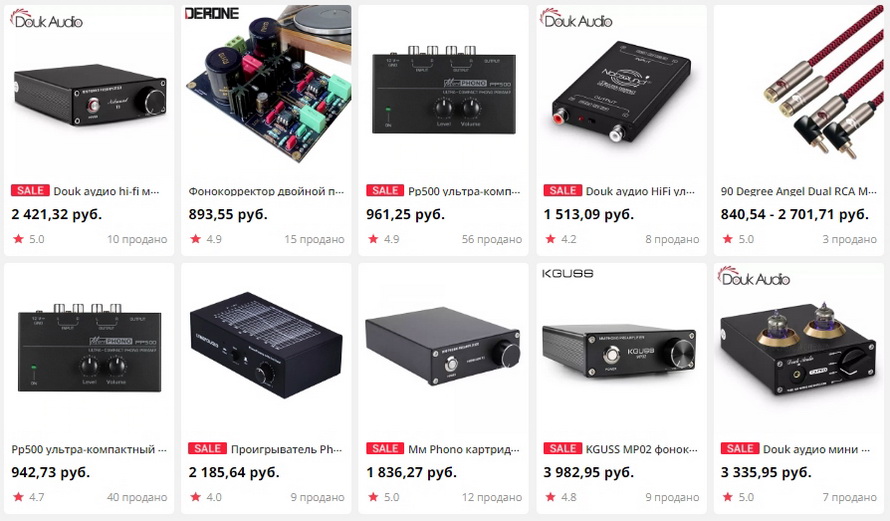The width and height of the screenshot is (890, 521).
Task: Open Pp500 ультра-компактный card priced 942,73 руб.
Action: point(89,355)
